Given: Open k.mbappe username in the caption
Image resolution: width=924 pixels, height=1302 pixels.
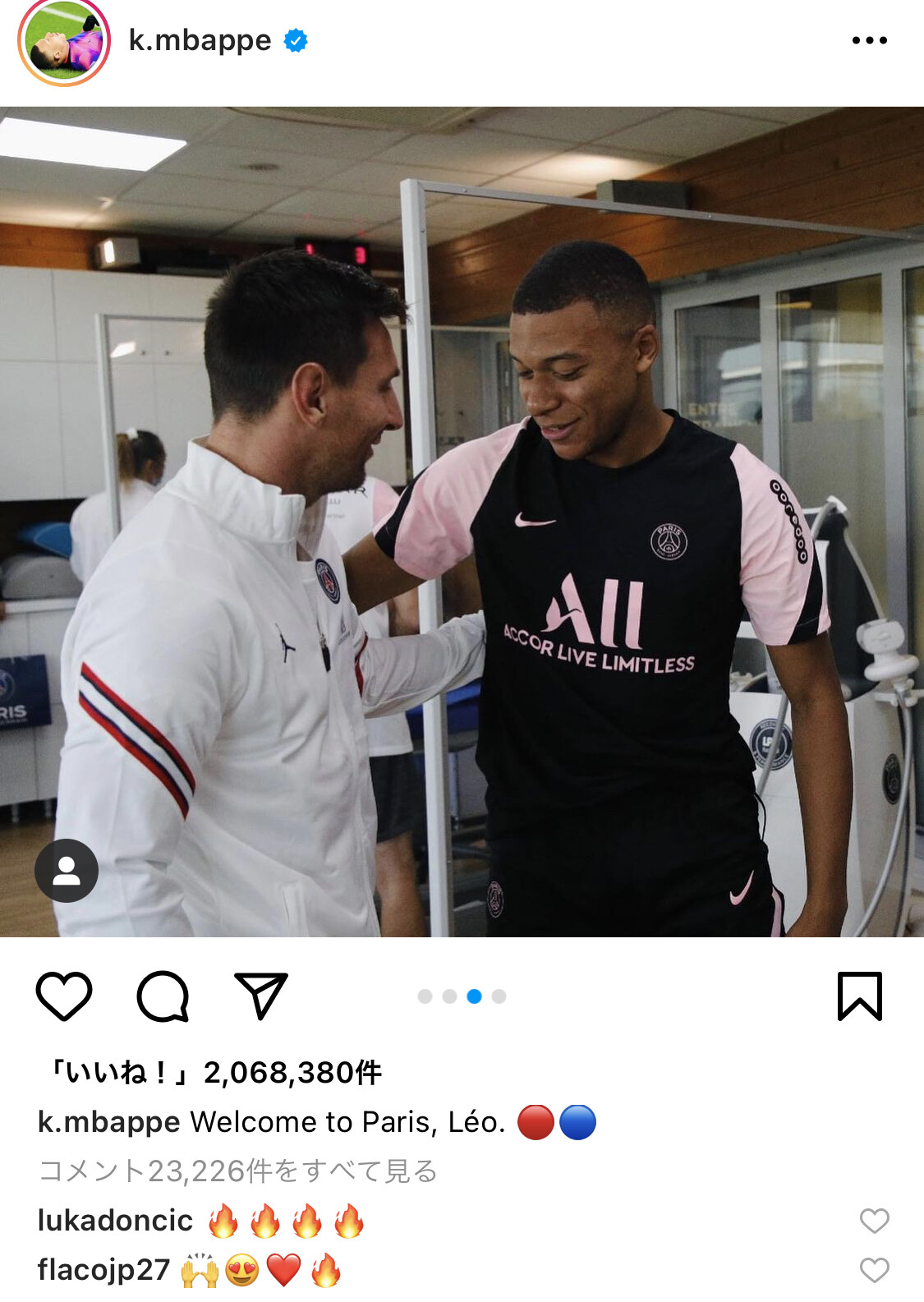Looking at the screenshot, I should coord(109,1122).
